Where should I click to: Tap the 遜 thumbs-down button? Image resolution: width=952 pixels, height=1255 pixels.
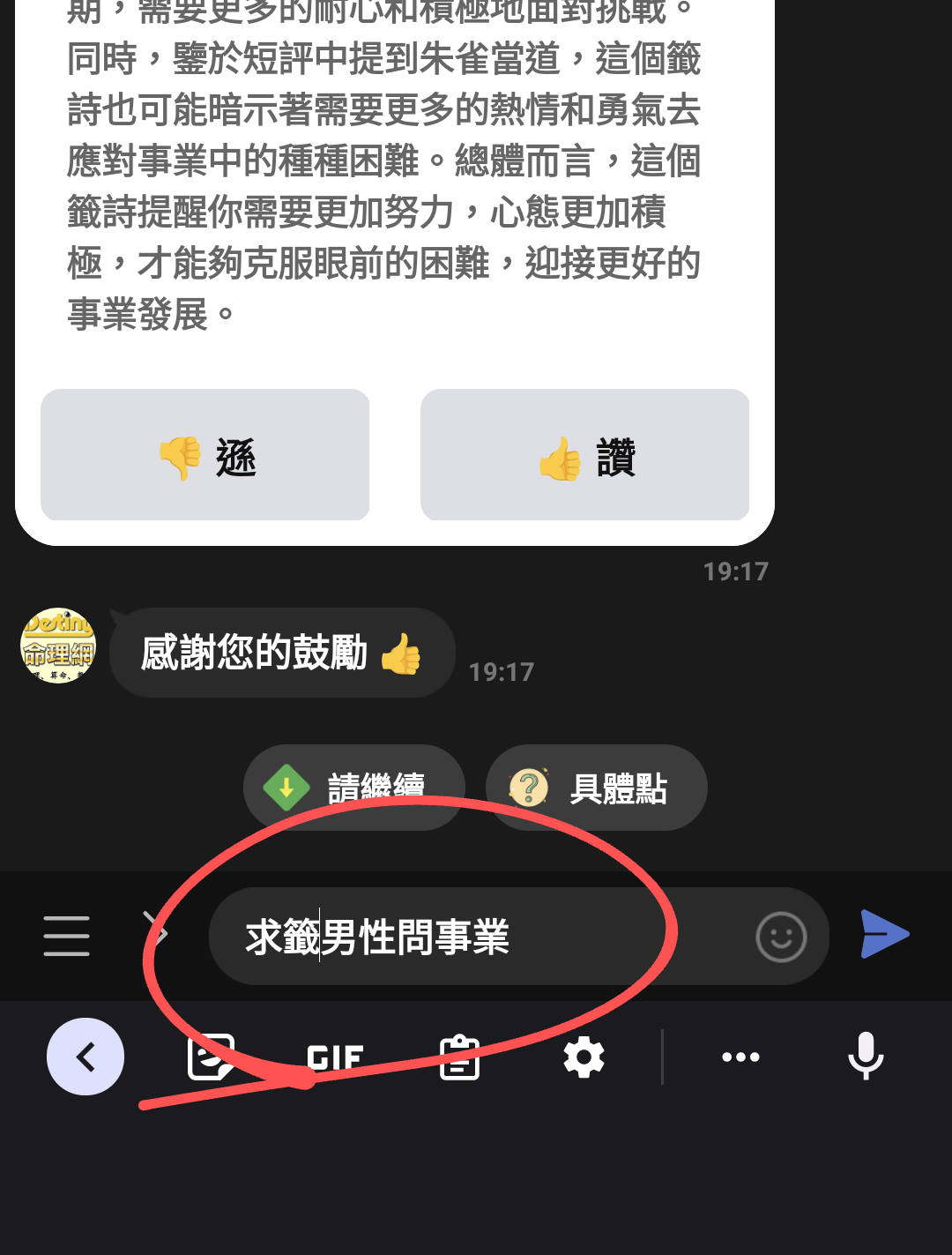[205, 455]
